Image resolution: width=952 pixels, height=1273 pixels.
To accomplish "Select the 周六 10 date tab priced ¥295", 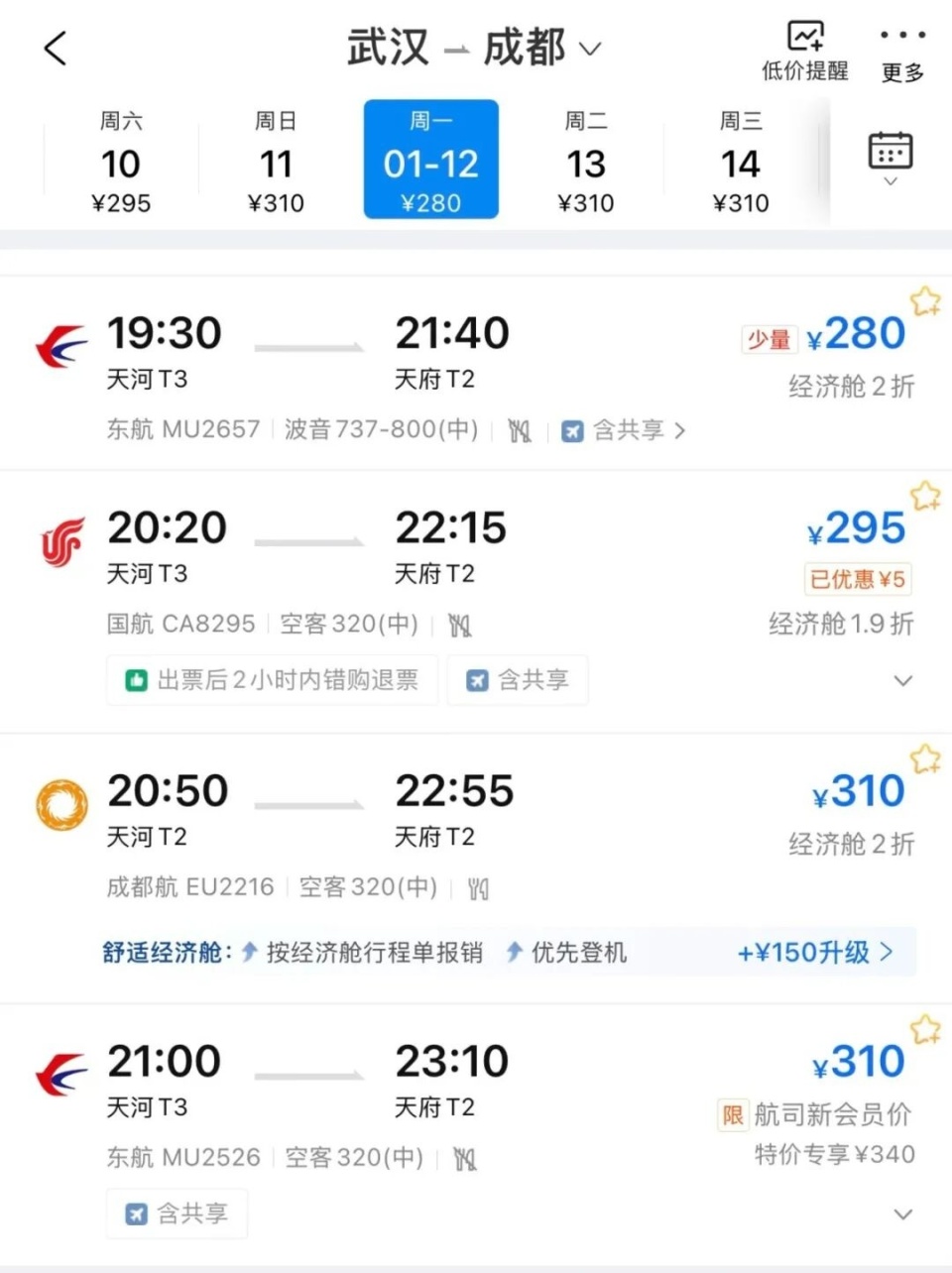I will coord(121,160).
